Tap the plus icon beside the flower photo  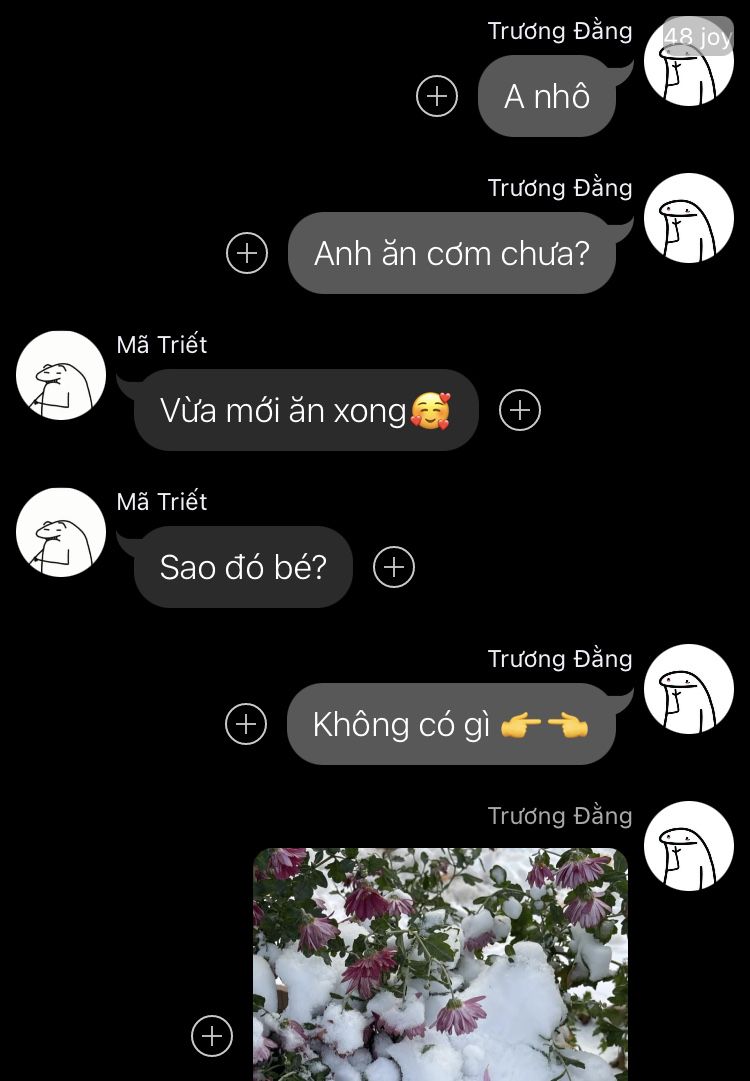coord(212,1036)
